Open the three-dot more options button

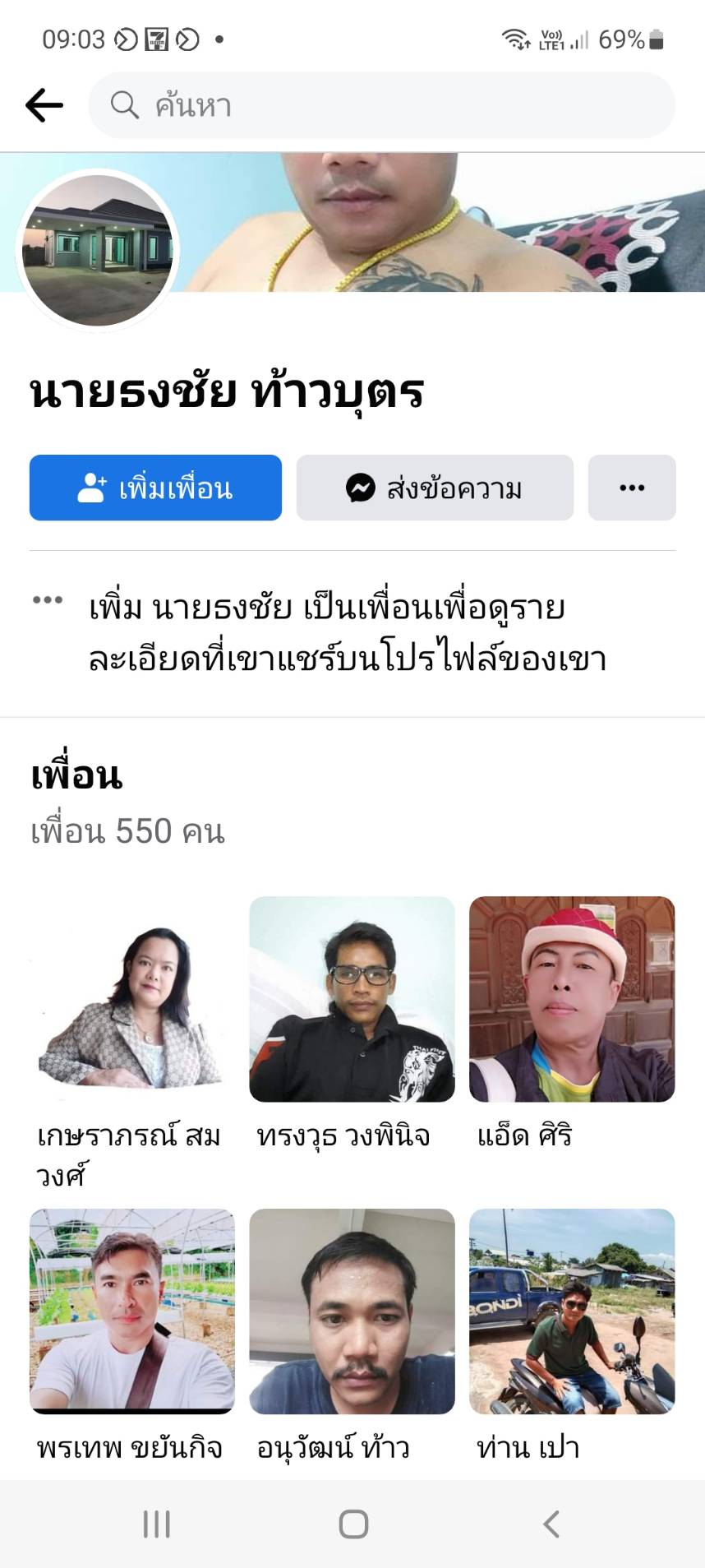click(x=631, y=488)
